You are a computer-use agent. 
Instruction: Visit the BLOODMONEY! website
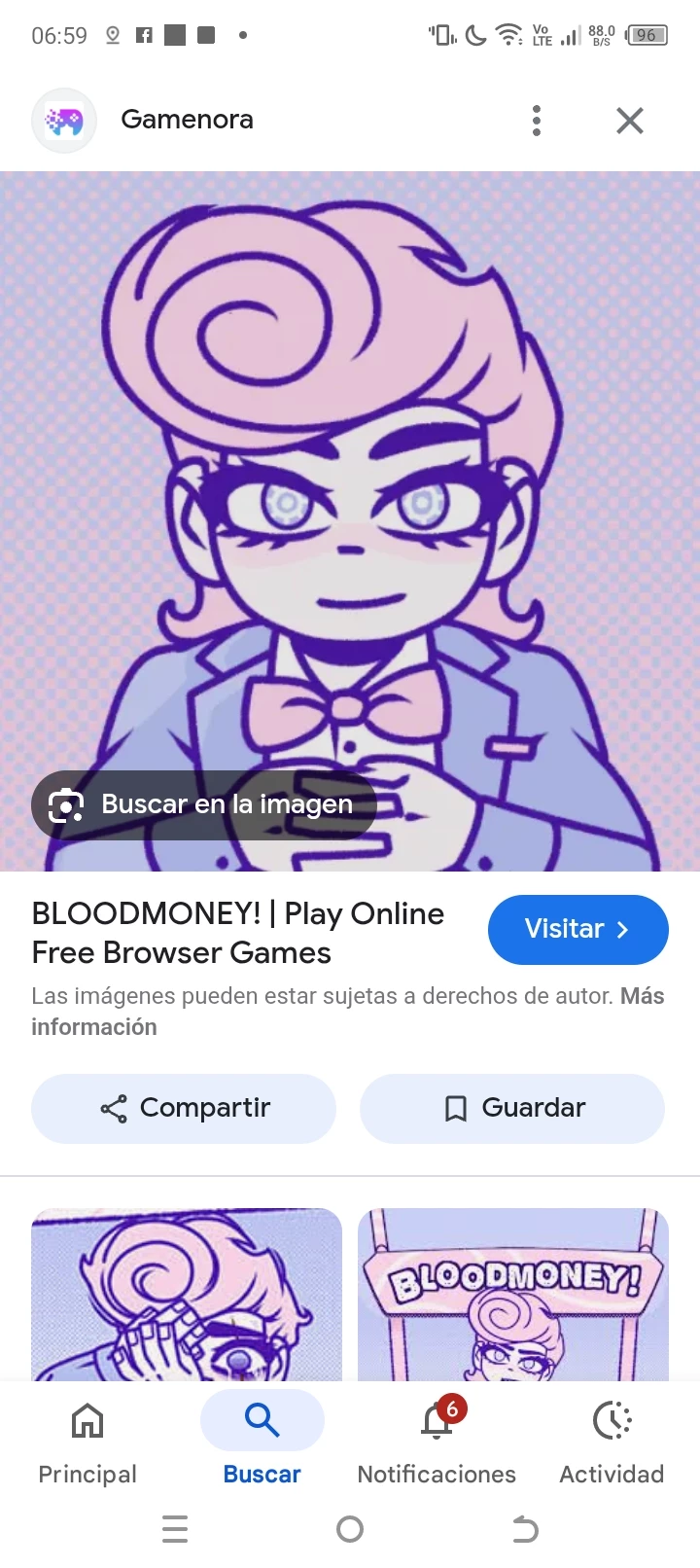click(577, 930)
